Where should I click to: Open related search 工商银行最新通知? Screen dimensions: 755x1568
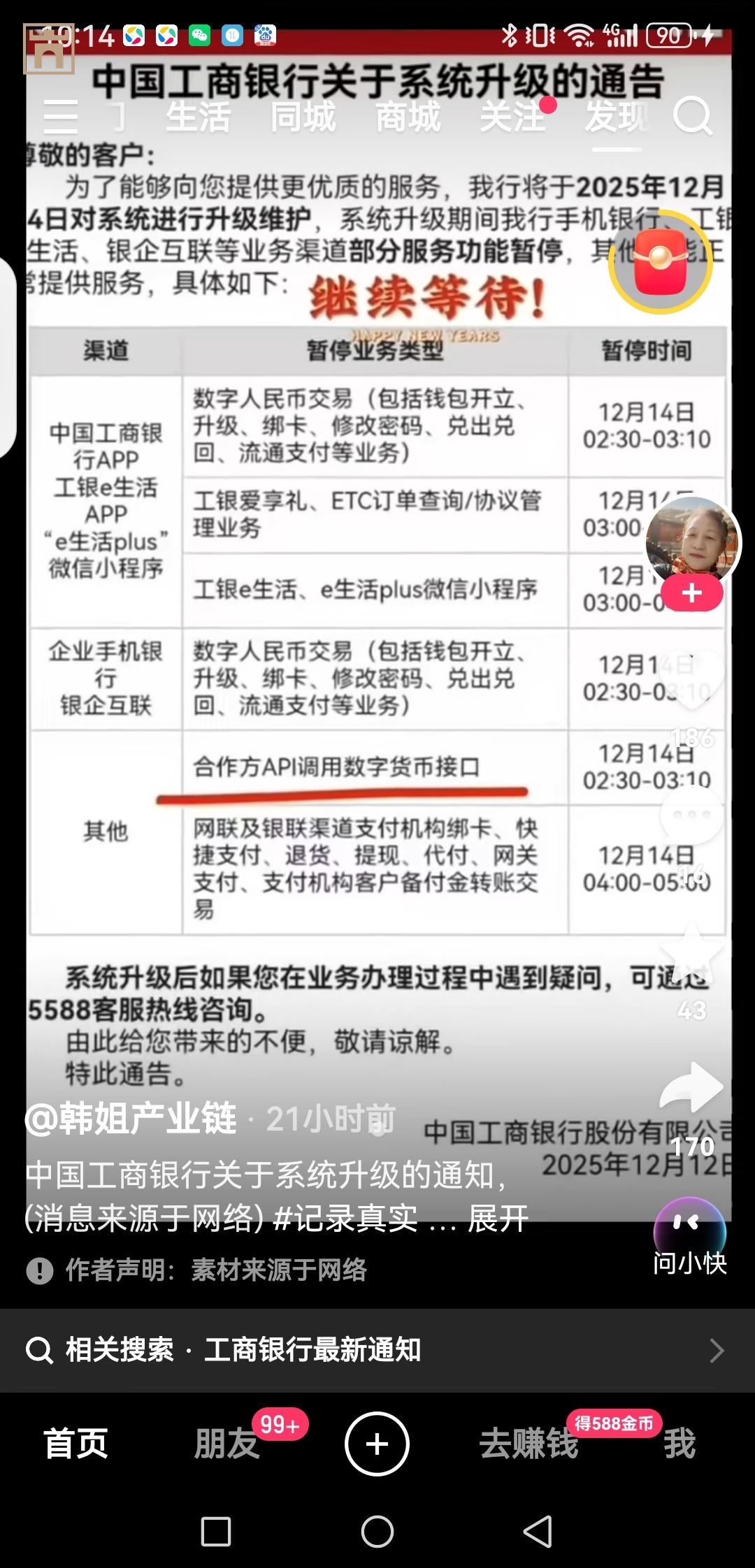pyautogui.click(x=377, y=1350)
